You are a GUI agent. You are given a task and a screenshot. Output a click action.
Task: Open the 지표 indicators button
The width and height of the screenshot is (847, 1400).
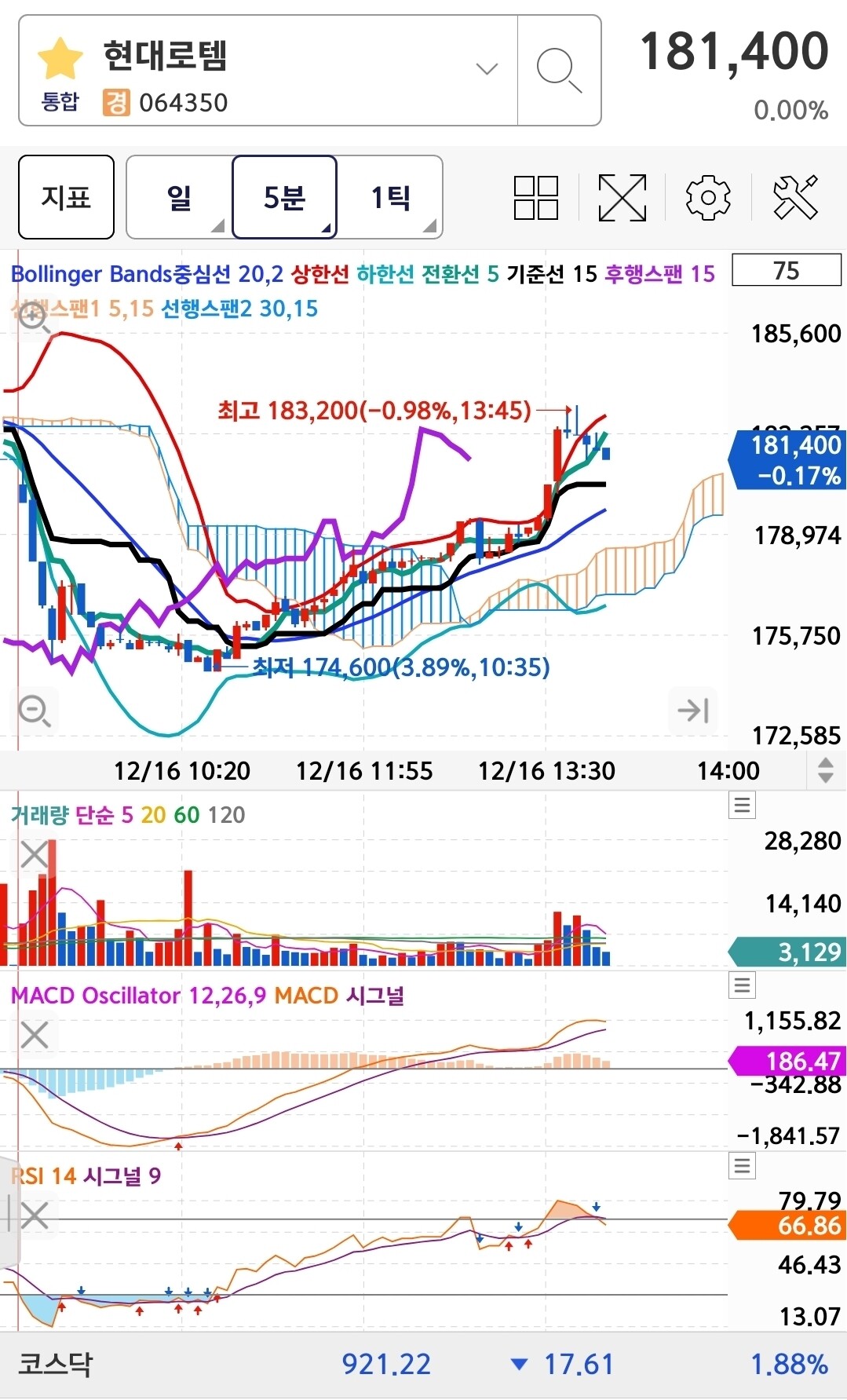[66, 197]
